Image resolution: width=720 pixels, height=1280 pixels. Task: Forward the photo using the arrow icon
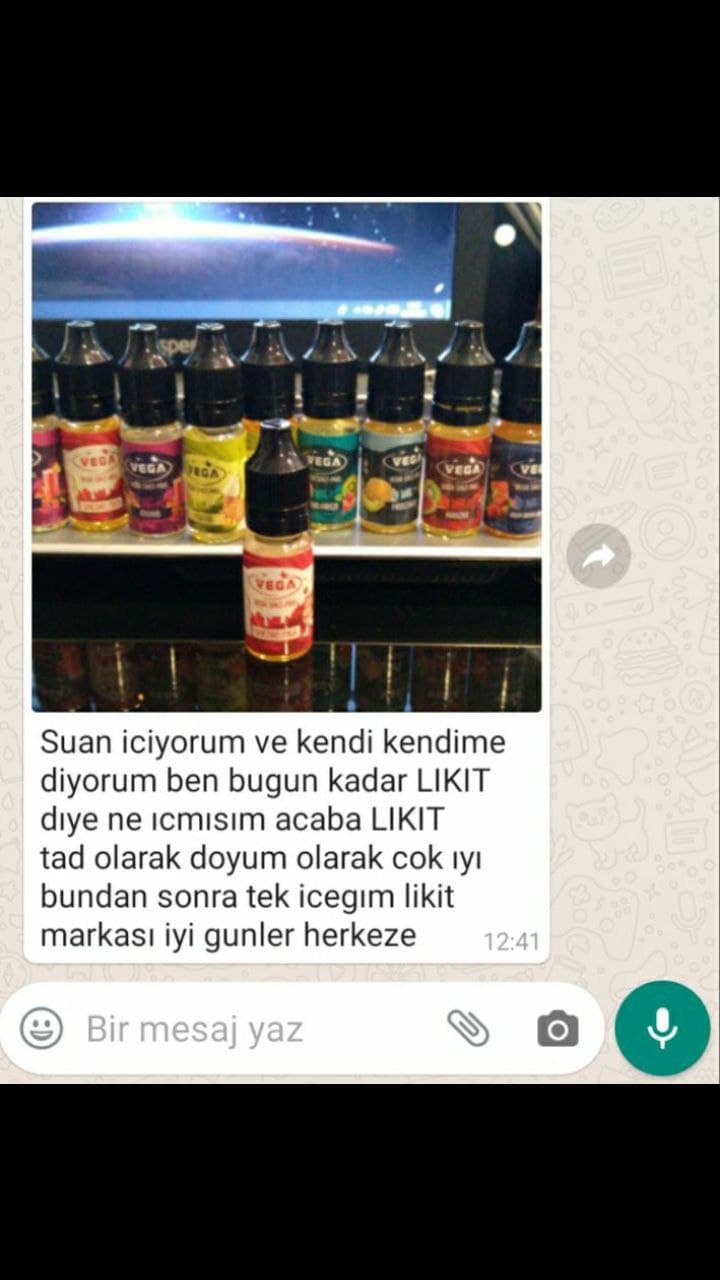[599, 556]
